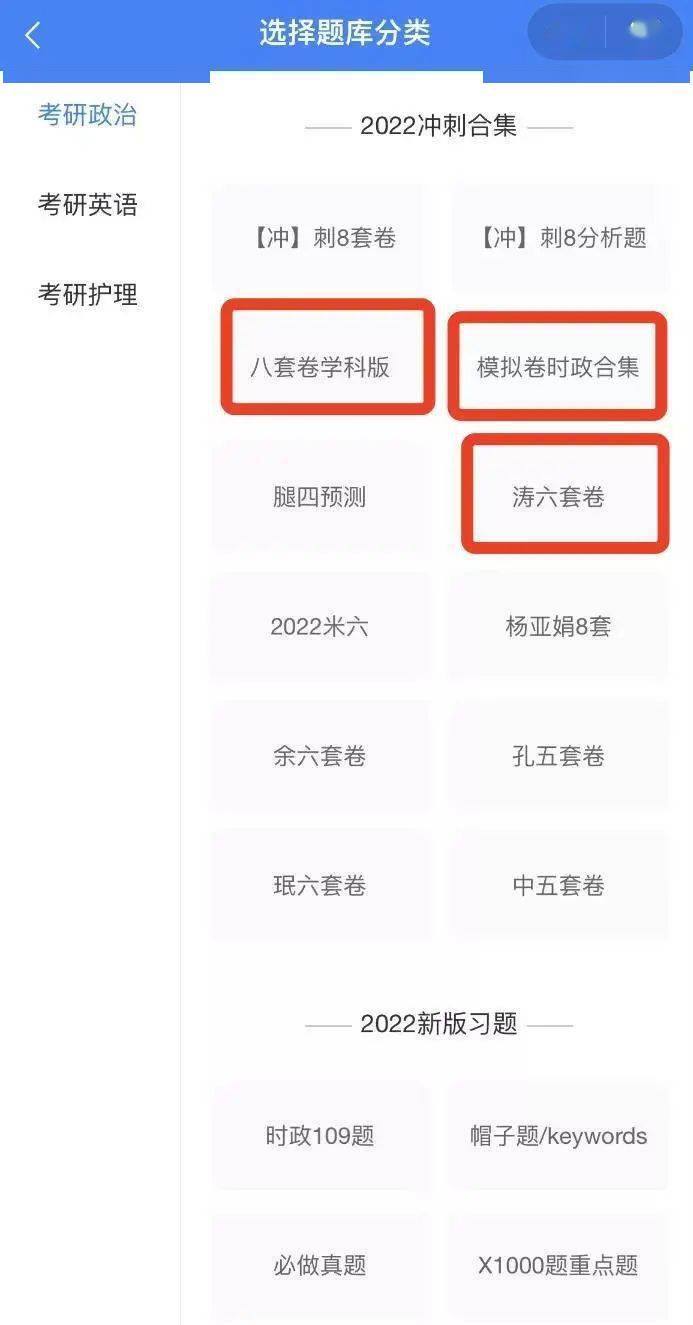Open 必做真题

pyautogui.click(x=320, y=1265)
